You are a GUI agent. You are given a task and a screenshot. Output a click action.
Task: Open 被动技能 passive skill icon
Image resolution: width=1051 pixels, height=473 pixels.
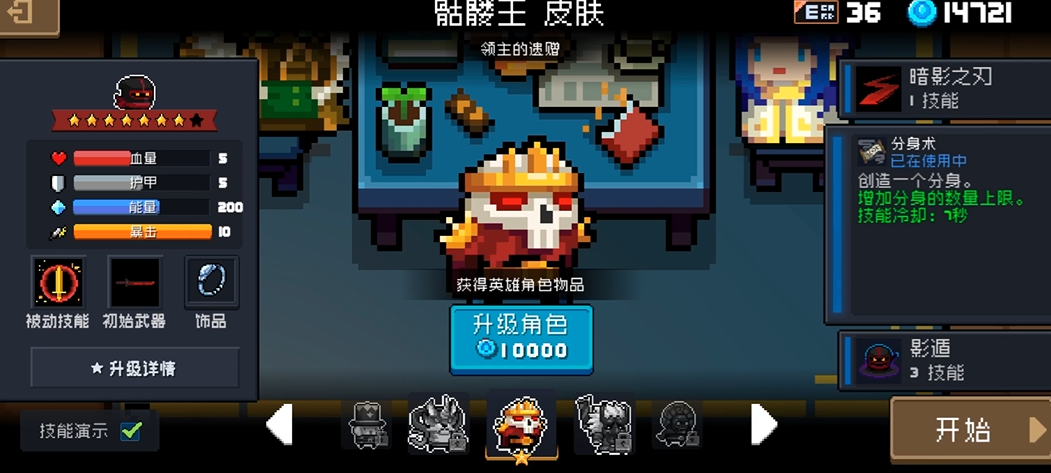pyautogui.click(x=59, y=283)
